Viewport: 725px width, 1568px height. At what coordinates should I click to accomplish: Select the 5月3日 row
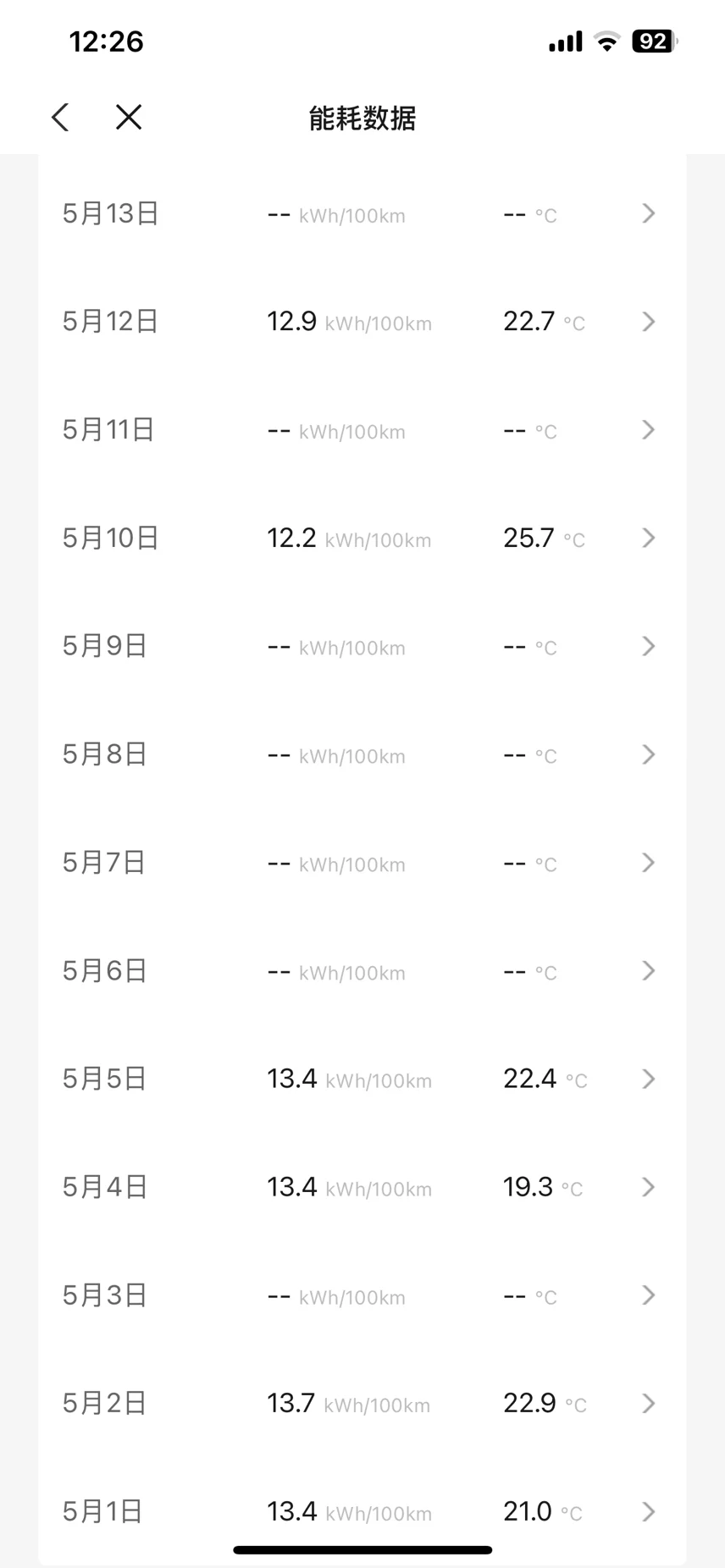(362, 1295)
